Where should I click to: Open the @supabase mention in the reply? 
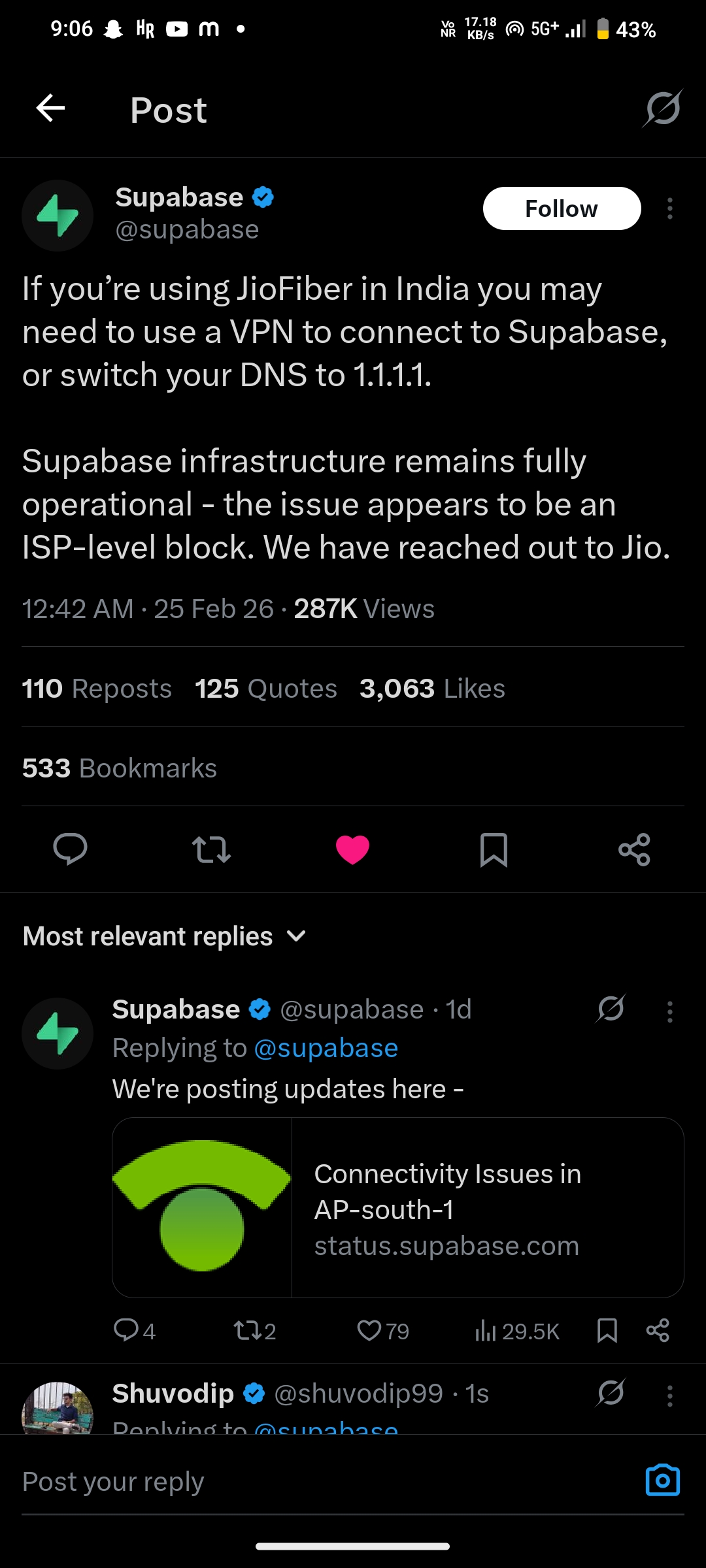(x=326, y=1048)
